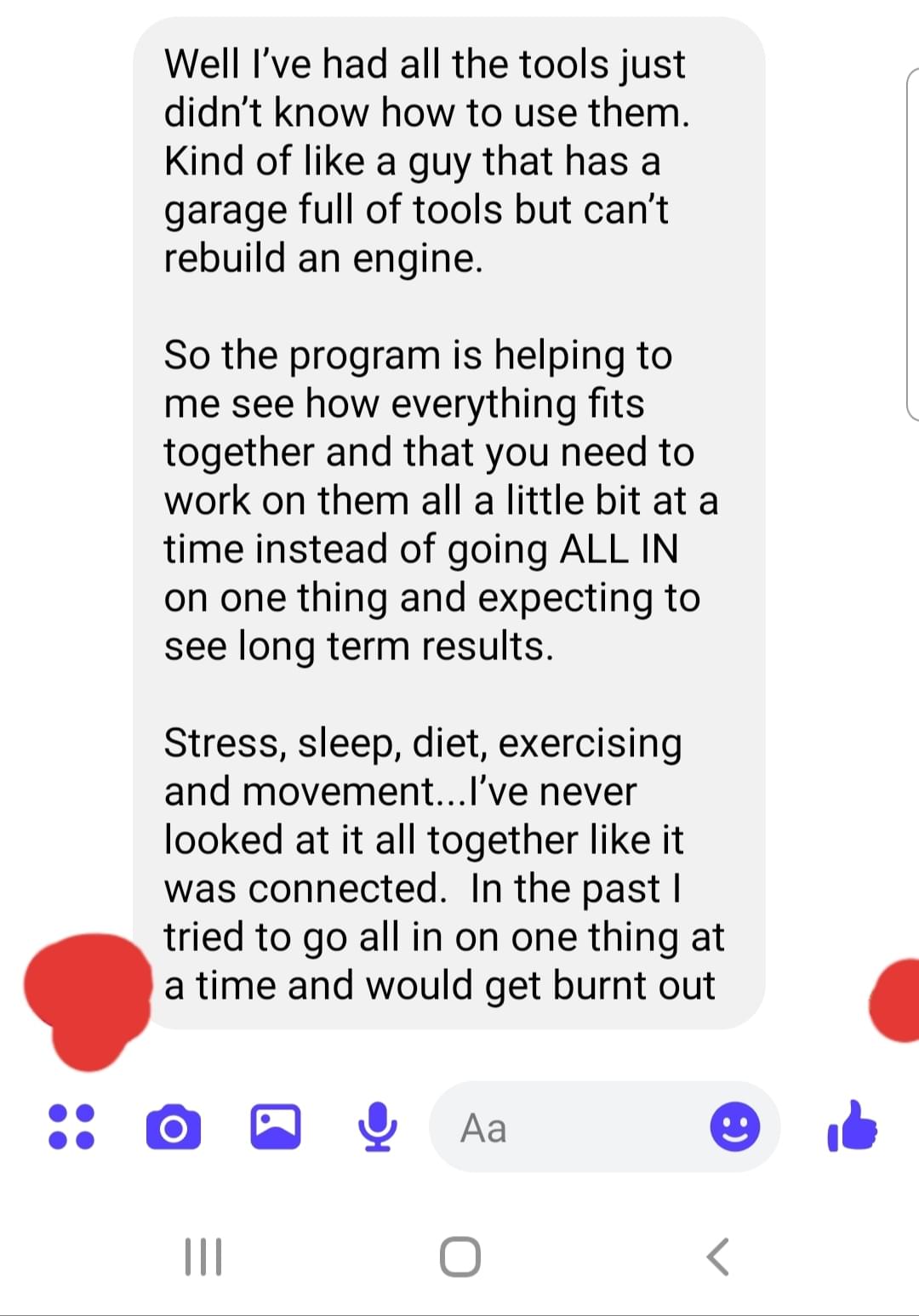The image size is (919, 1316).
Task: Open the more options grid menu
Action: (x=71, y=1126)
